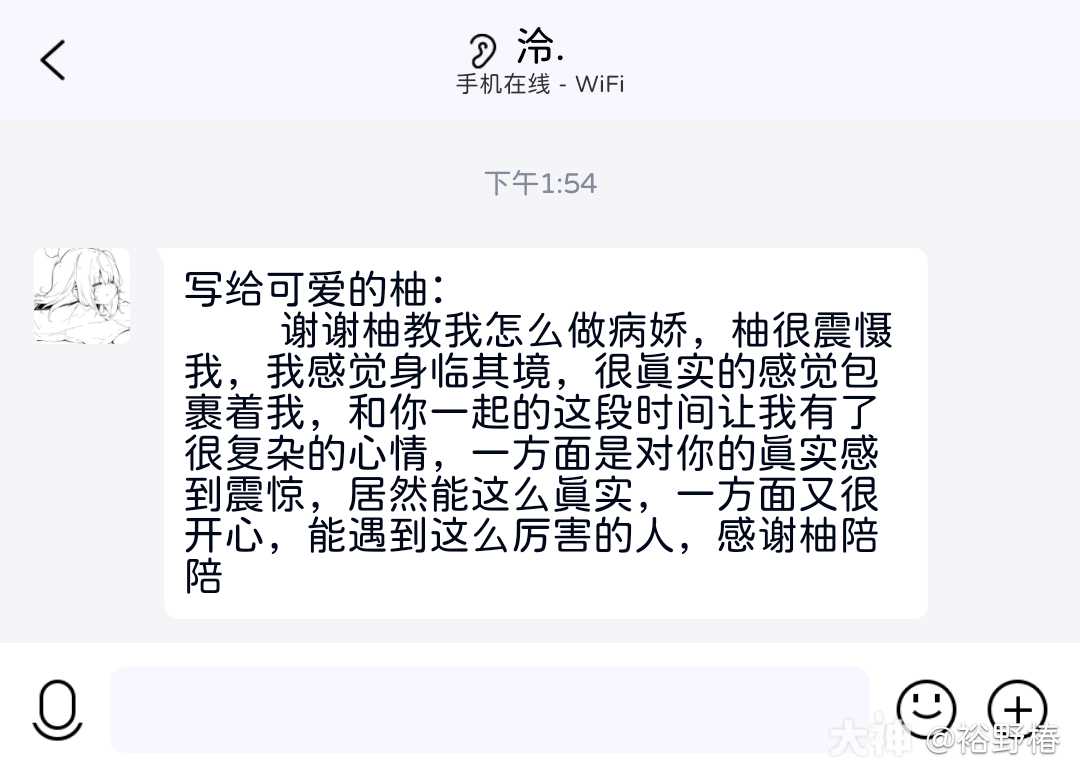The height and width of the screenshot is (777, 1080).
Task: Open the emoji smiley picker
Action: coord(926,709)
